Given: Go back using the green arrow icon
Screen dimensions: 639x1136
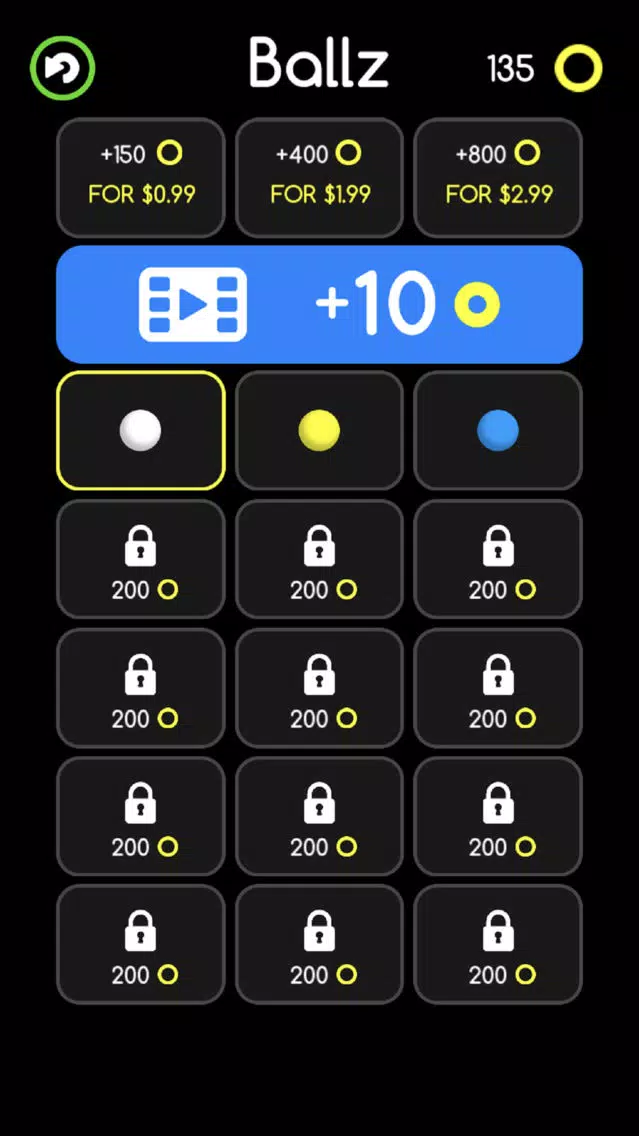Looking at the screenshot, I should point(62,69).
